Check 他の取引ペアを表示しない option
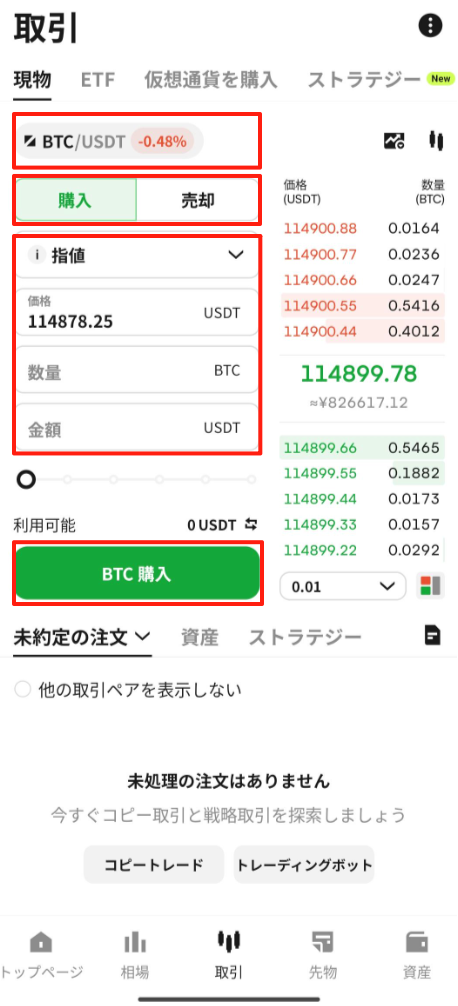This screenshot has width=458, height=1006. coord(128,690)
